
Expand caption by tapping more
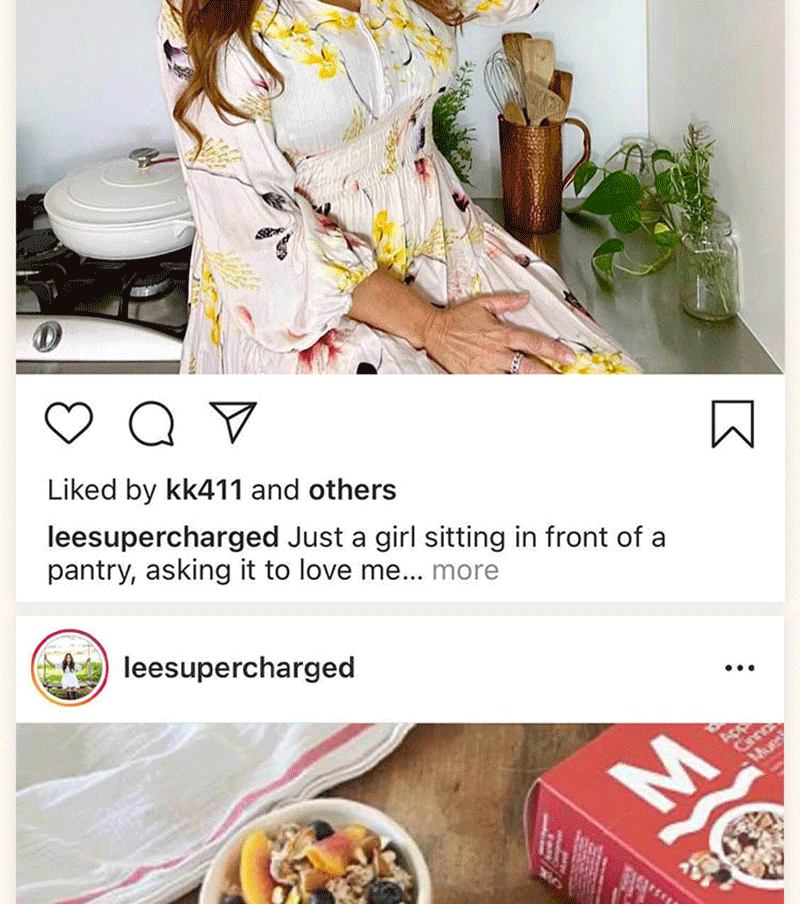[465, 571]
